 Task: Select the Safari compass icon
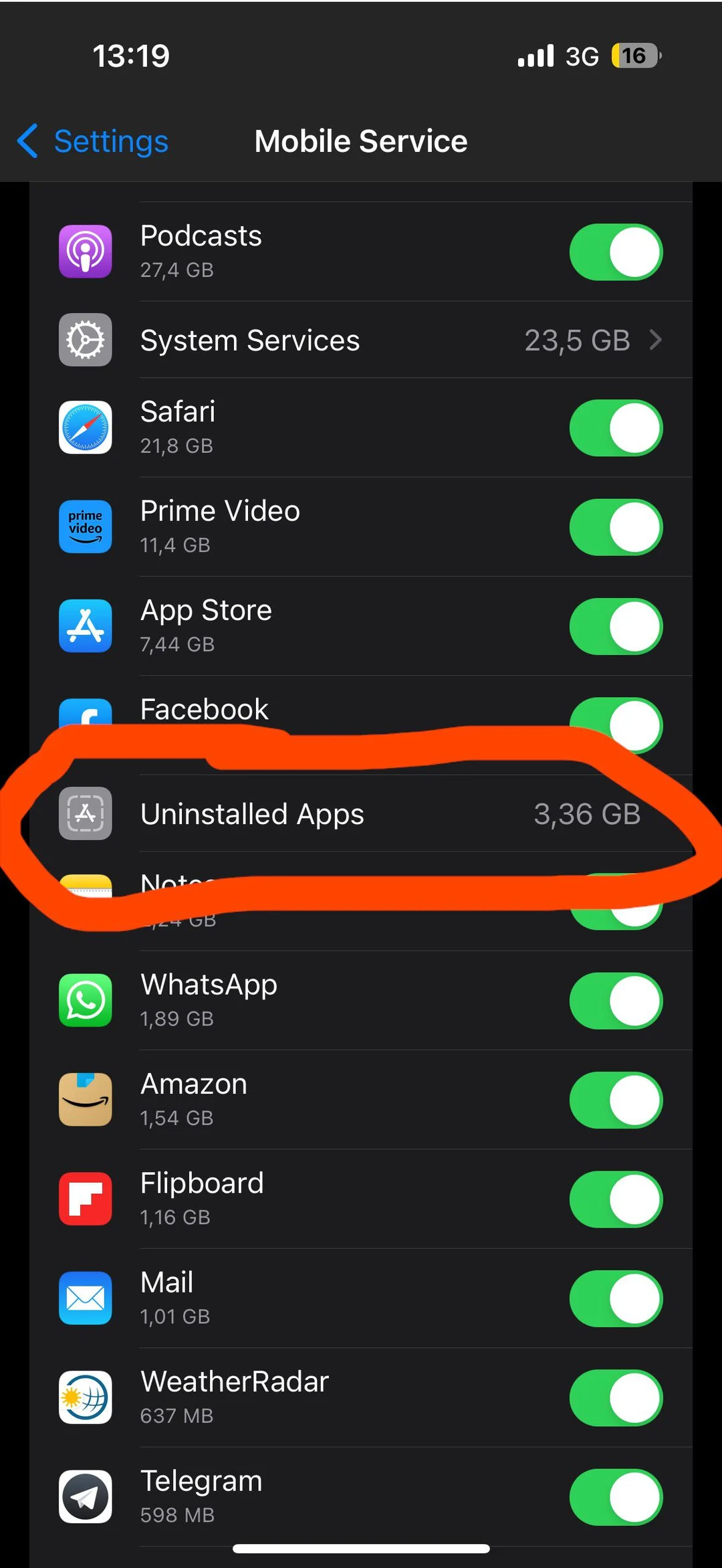click(x=85, y=428)
